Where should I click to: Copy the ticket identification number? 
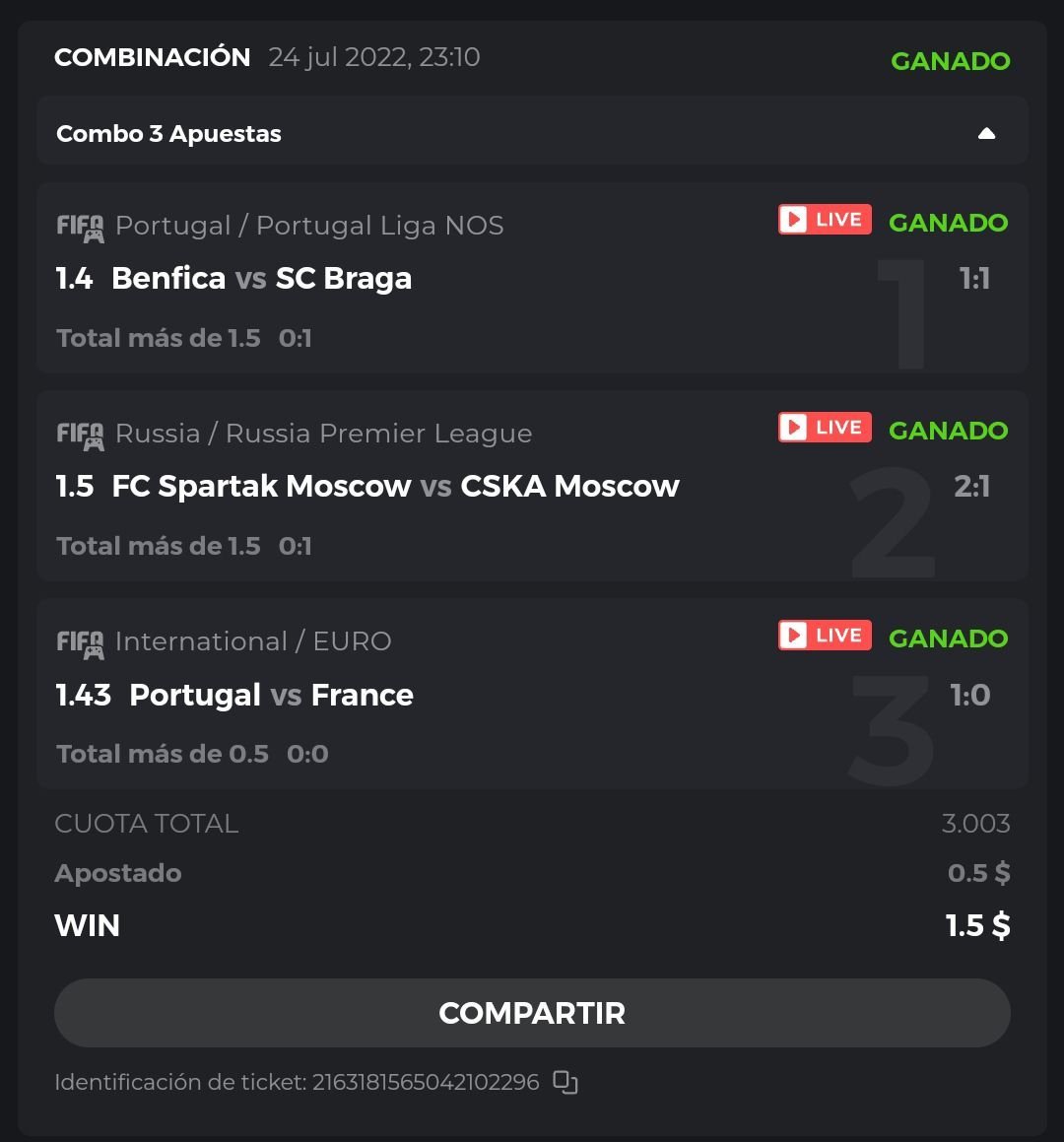coord(565,1082)
